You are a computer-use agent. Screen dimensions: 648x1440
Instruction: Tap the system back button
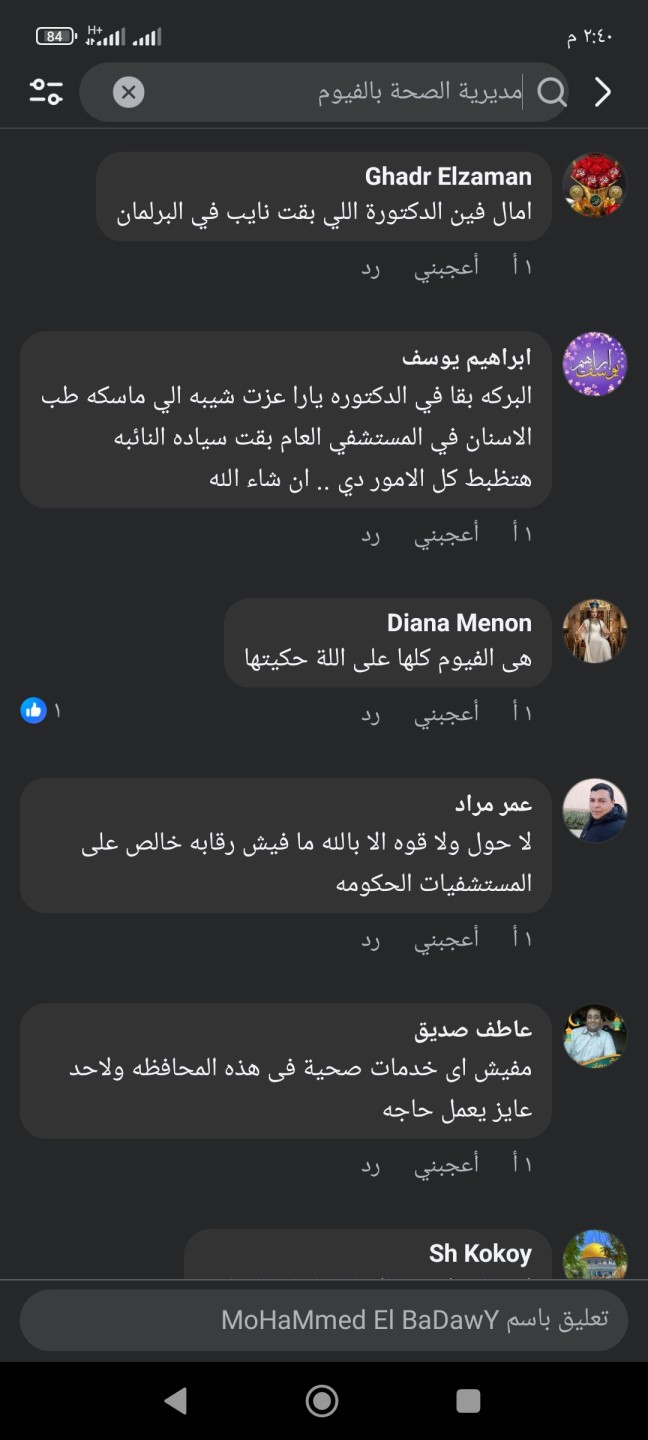[x=176, y=1401]
